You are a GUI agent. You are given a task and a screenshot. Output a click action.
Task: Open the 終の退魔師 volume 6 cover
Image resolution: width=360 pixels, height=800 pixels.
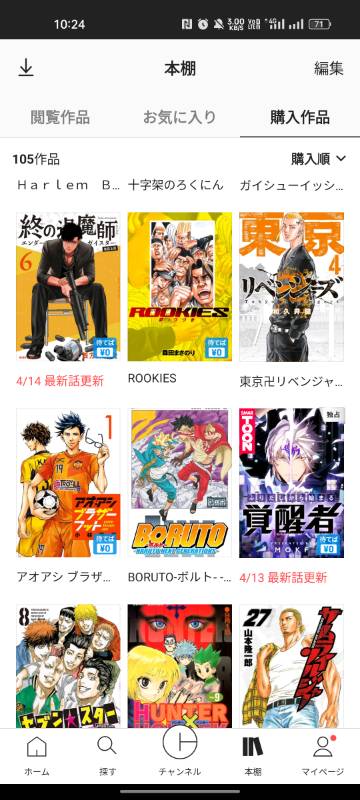(x=68, y=287)
